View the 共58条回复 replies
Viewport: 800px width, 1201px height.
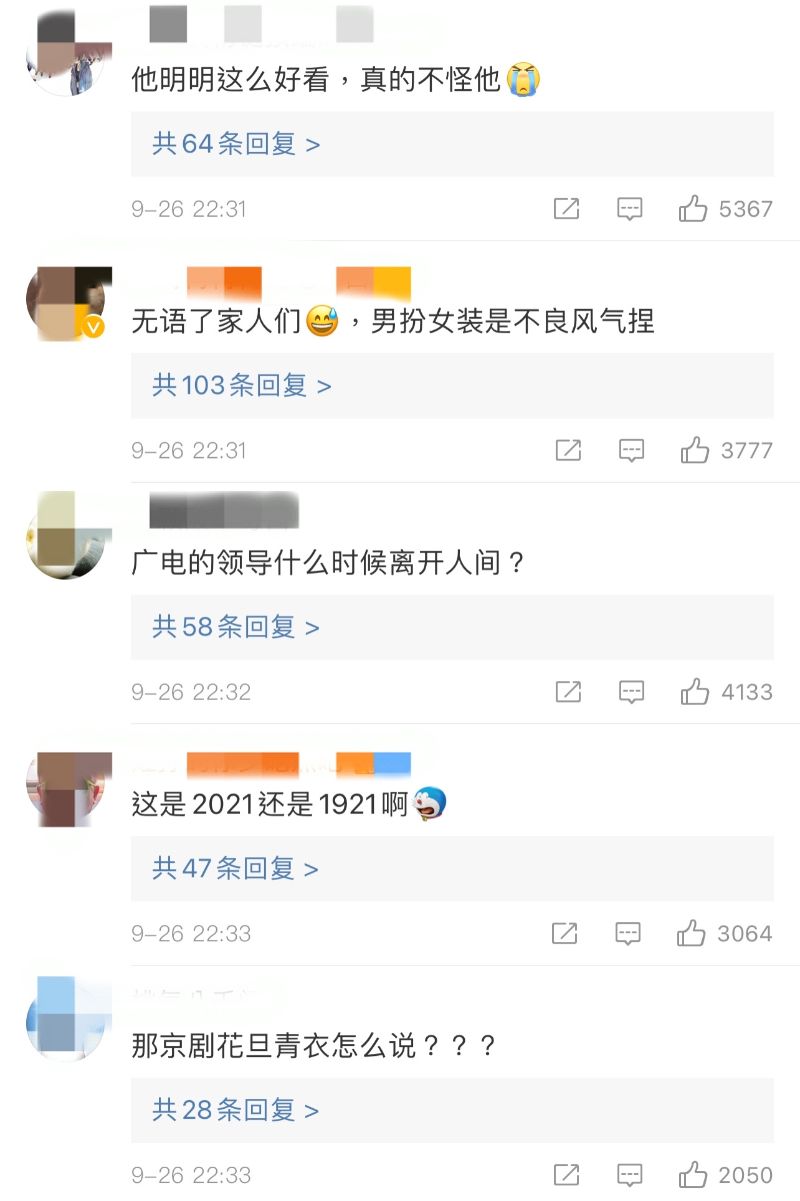pos(236,627)
